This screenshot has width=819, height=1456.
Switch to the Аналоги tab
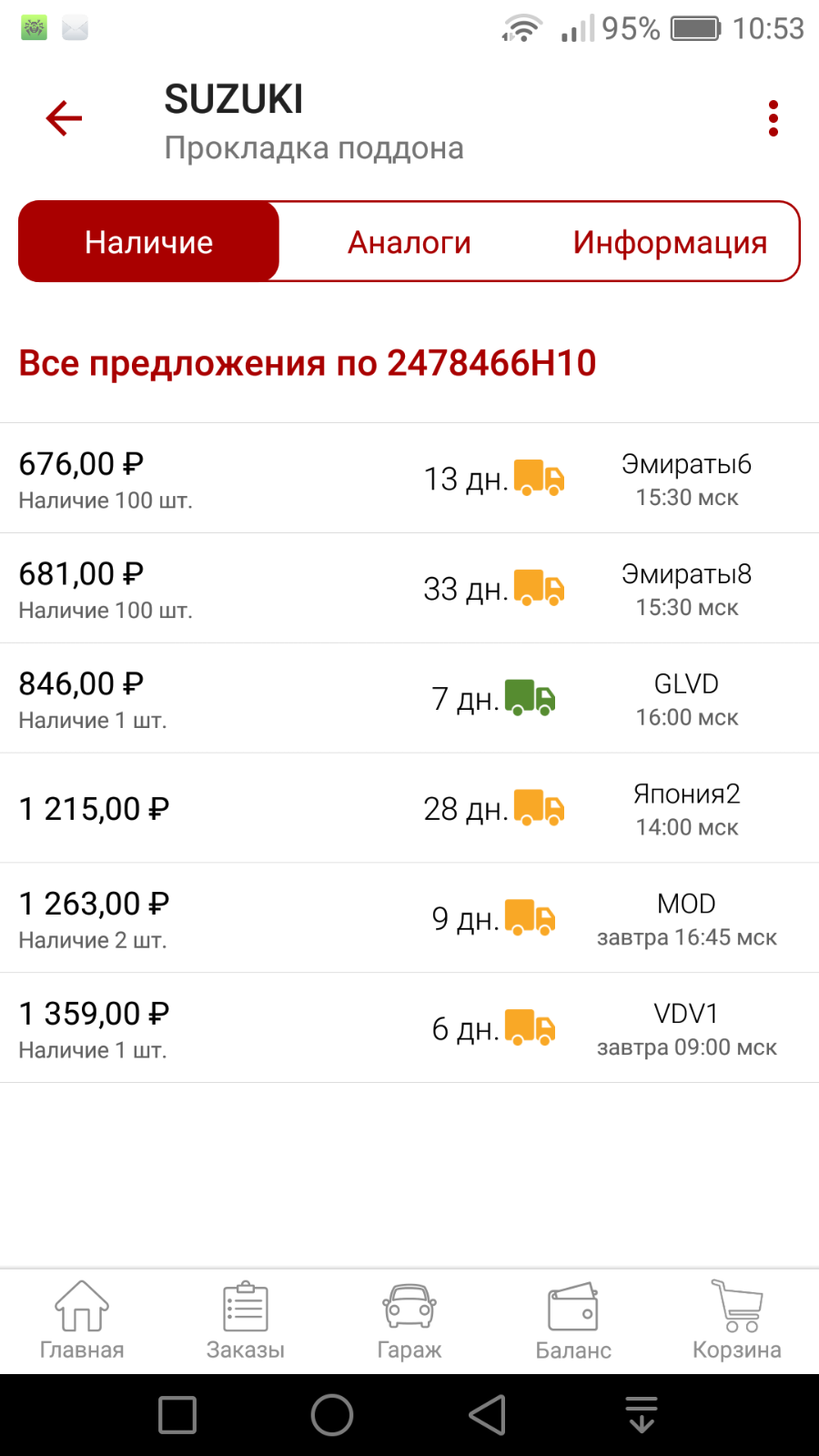tap(409, 242)
